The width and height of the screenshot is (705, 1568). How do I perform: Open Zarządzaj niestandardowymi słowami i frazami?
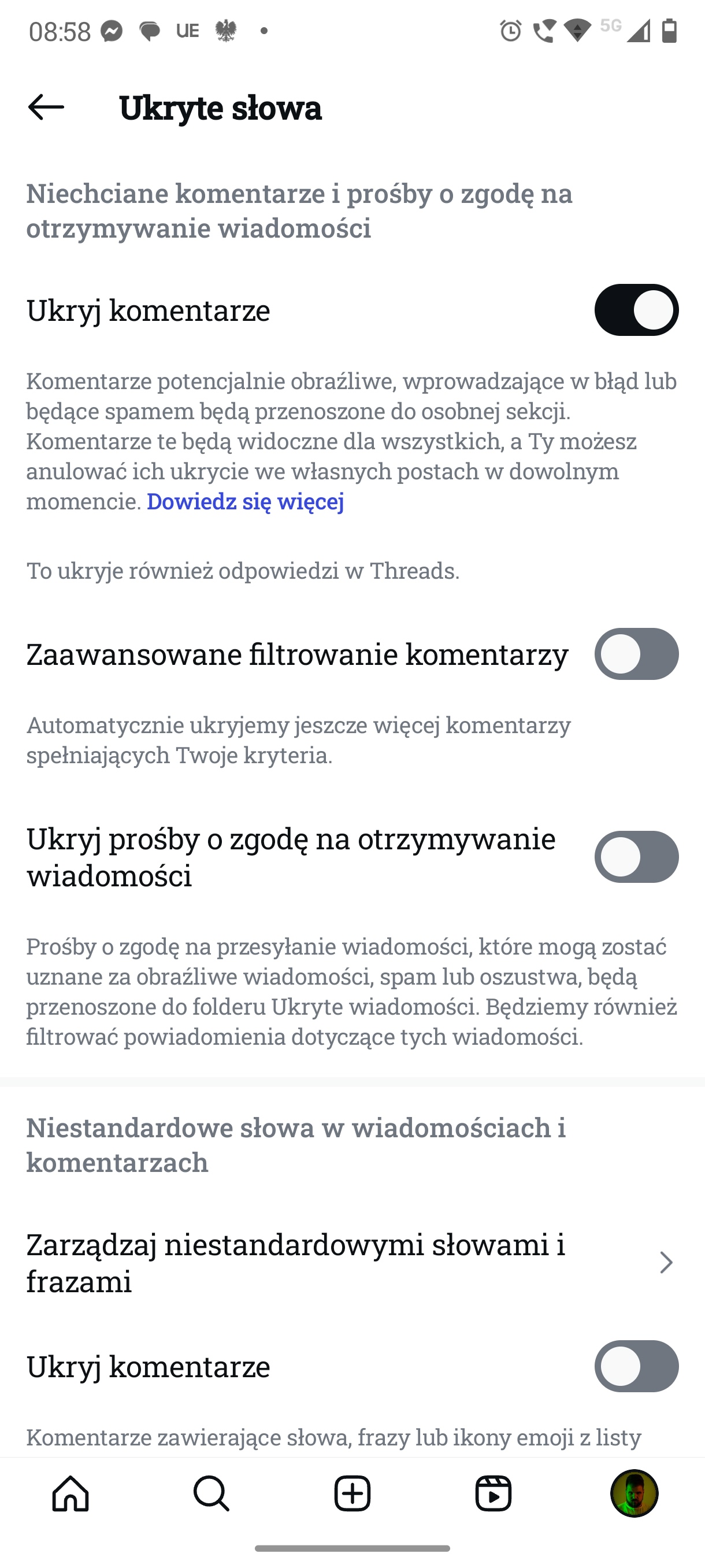click(352, 1262)
